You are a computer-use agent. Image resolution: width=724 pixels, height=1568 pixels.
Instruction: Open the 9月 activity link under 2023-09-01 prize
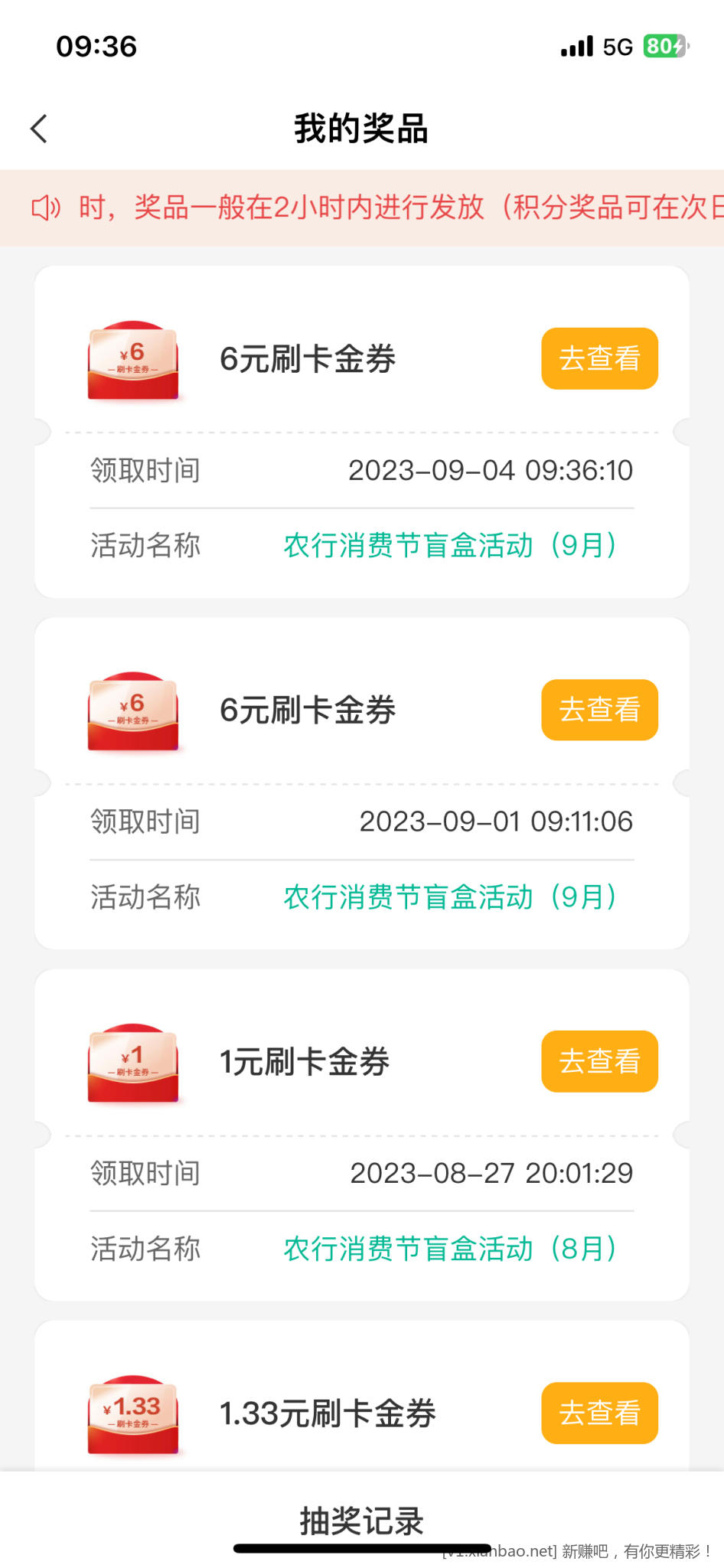coord(450,897)
